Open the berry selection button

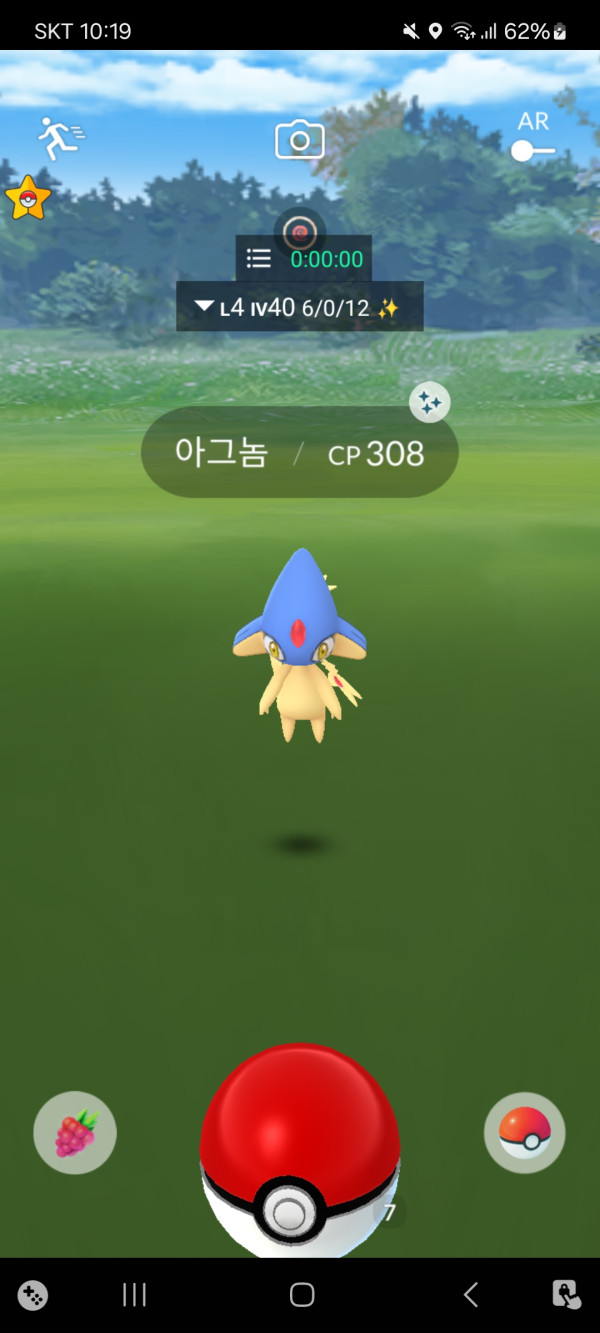[x=75, y=1133]
